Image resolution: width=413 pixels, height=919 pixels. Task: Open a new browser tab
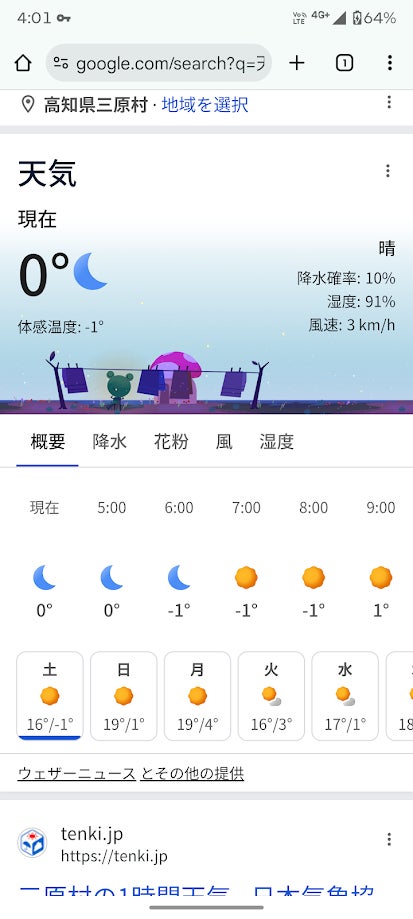[x=297, y=63]
